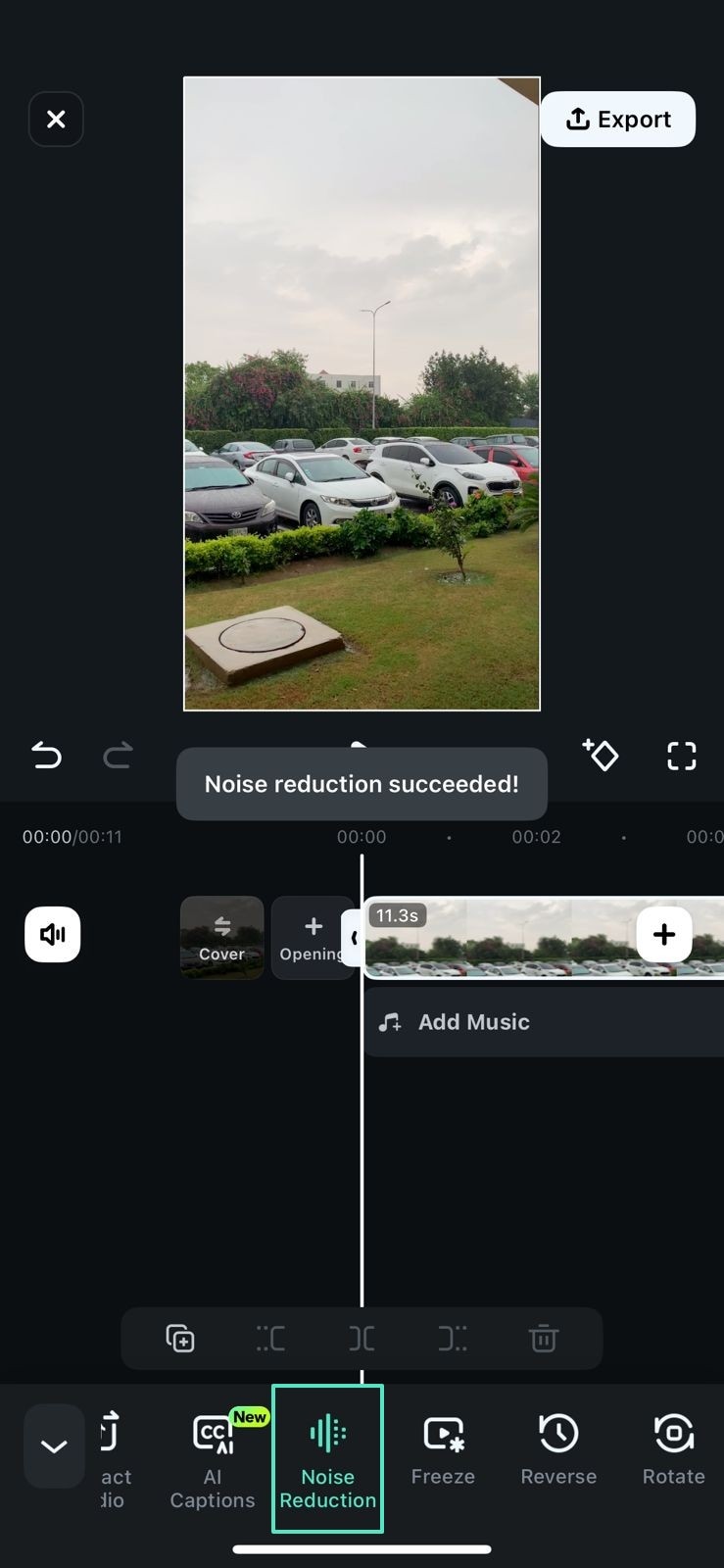Add a new clip with plus button
This screenshot has height=1568, width=724.
tap(663, 935)
